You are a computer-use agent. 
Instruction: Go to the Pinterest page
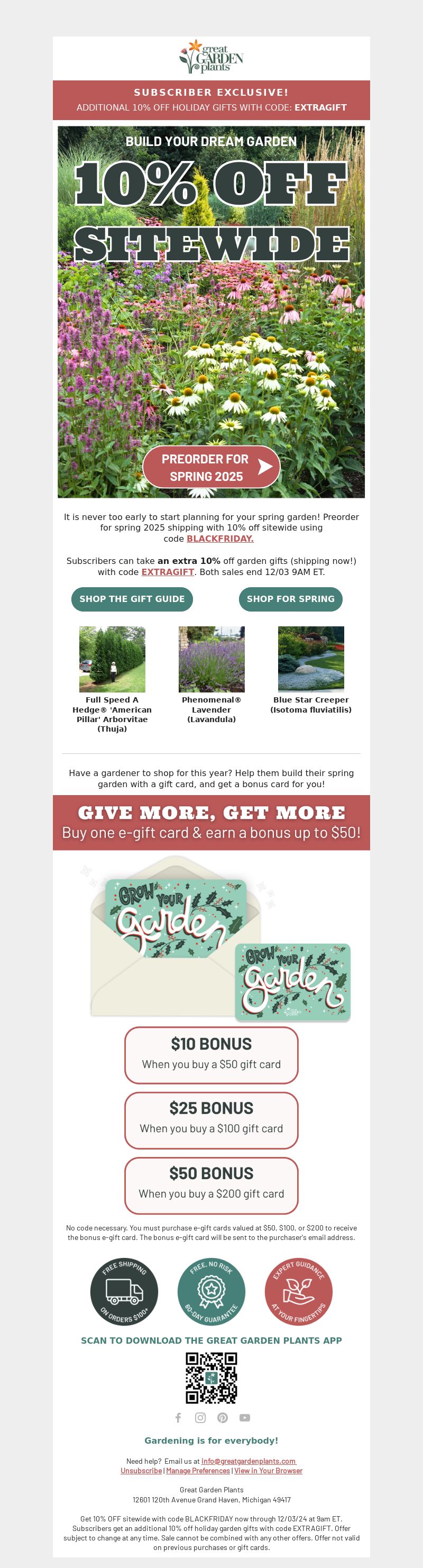[223, 1418]
